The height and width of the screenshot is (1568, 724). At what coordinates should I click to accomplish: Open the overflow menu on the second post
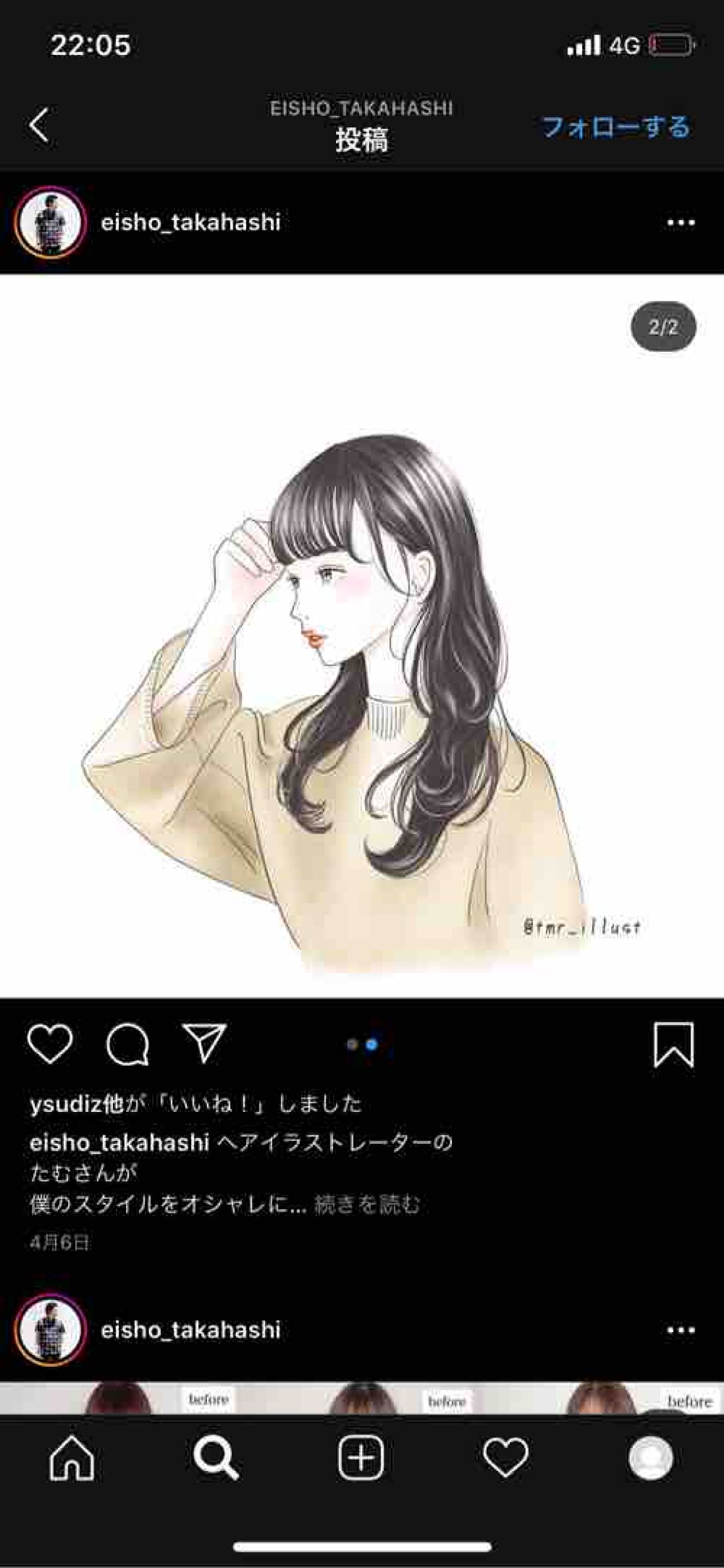pyautogui.click(x=681, y=1330)
